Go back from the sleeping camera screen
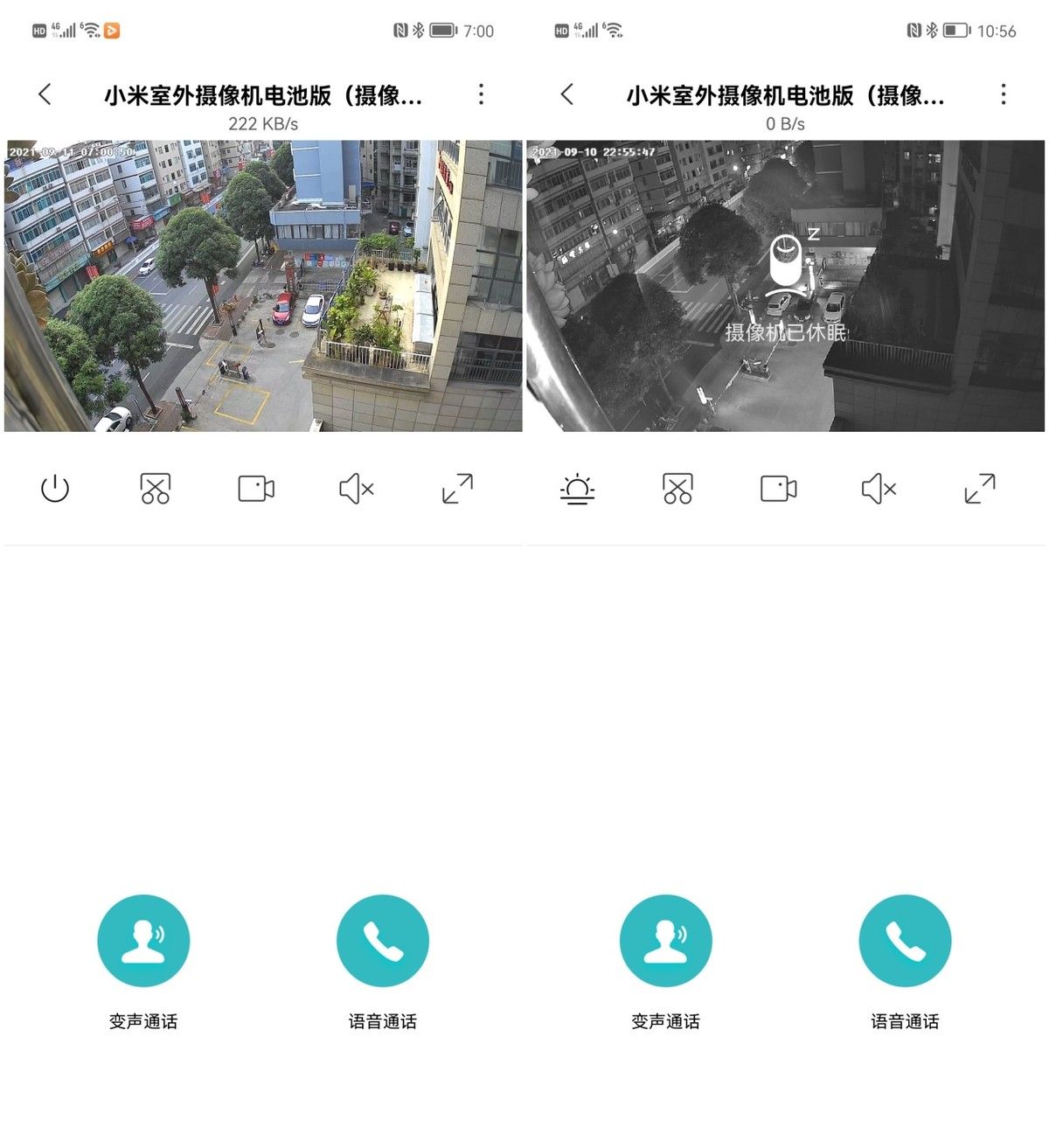Image resolution: width=1049 pixels, height=1148 pixels. 567,94
